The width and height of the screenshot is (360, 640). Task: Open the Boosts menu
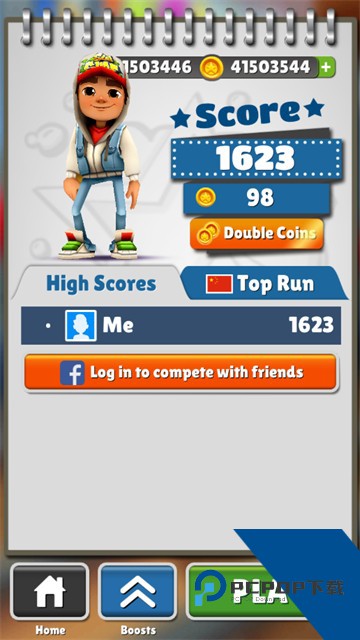pos(138,591)
